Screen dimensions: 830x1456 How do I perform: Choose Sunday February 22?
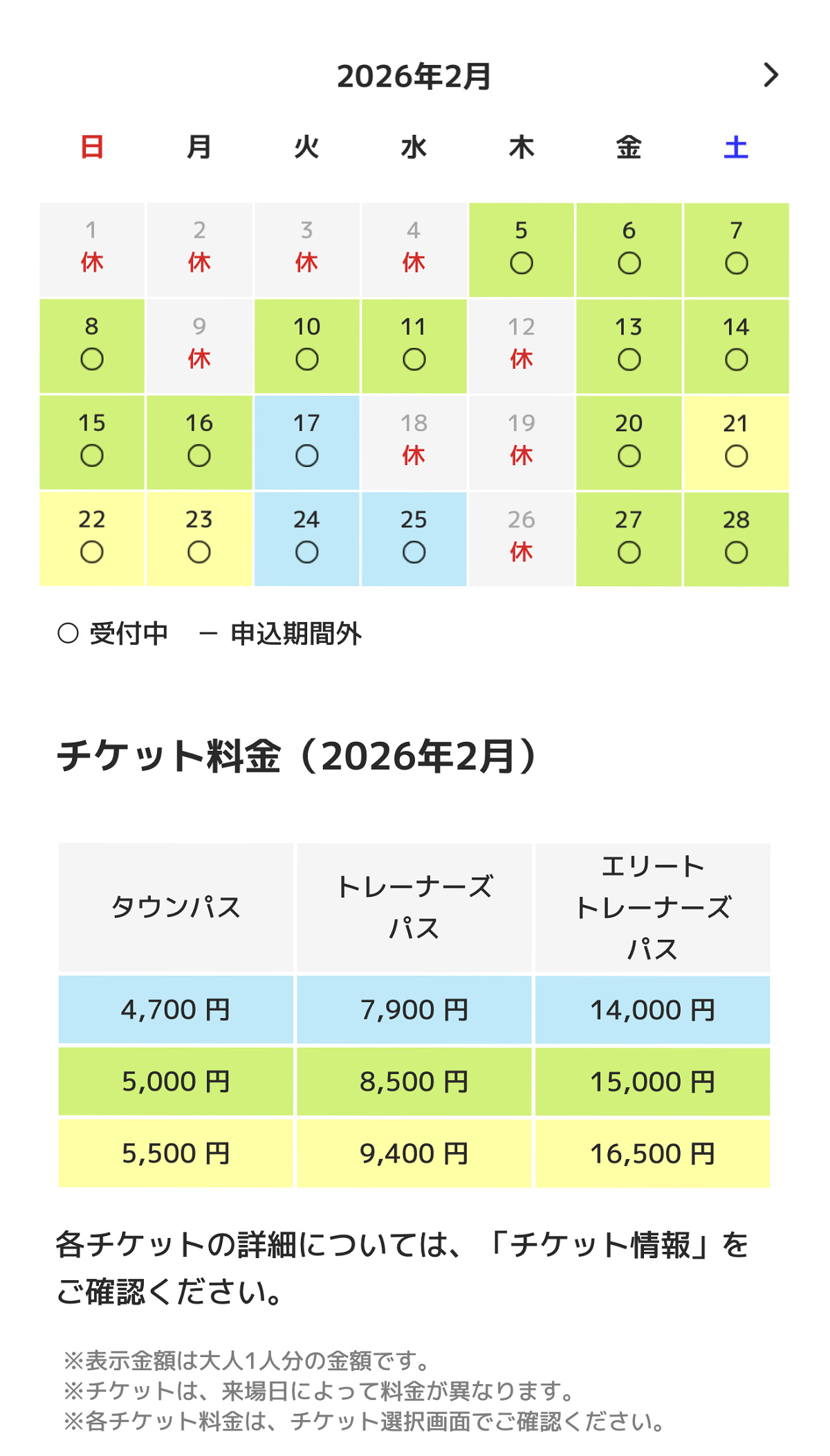click(92, 538)
